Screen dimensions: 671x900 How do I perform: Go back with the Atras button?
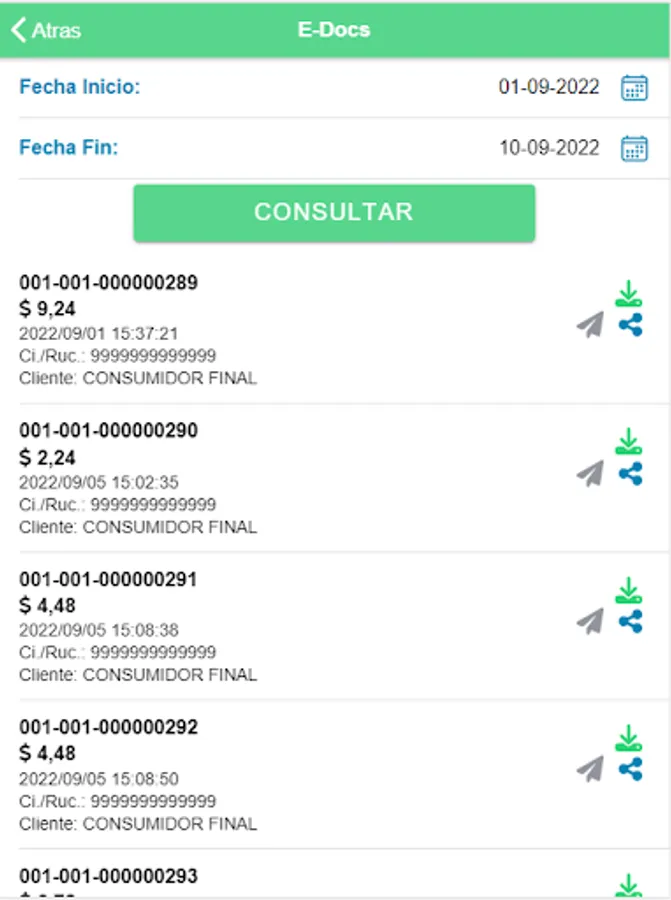pyautogui.click(x=46, y=30)
